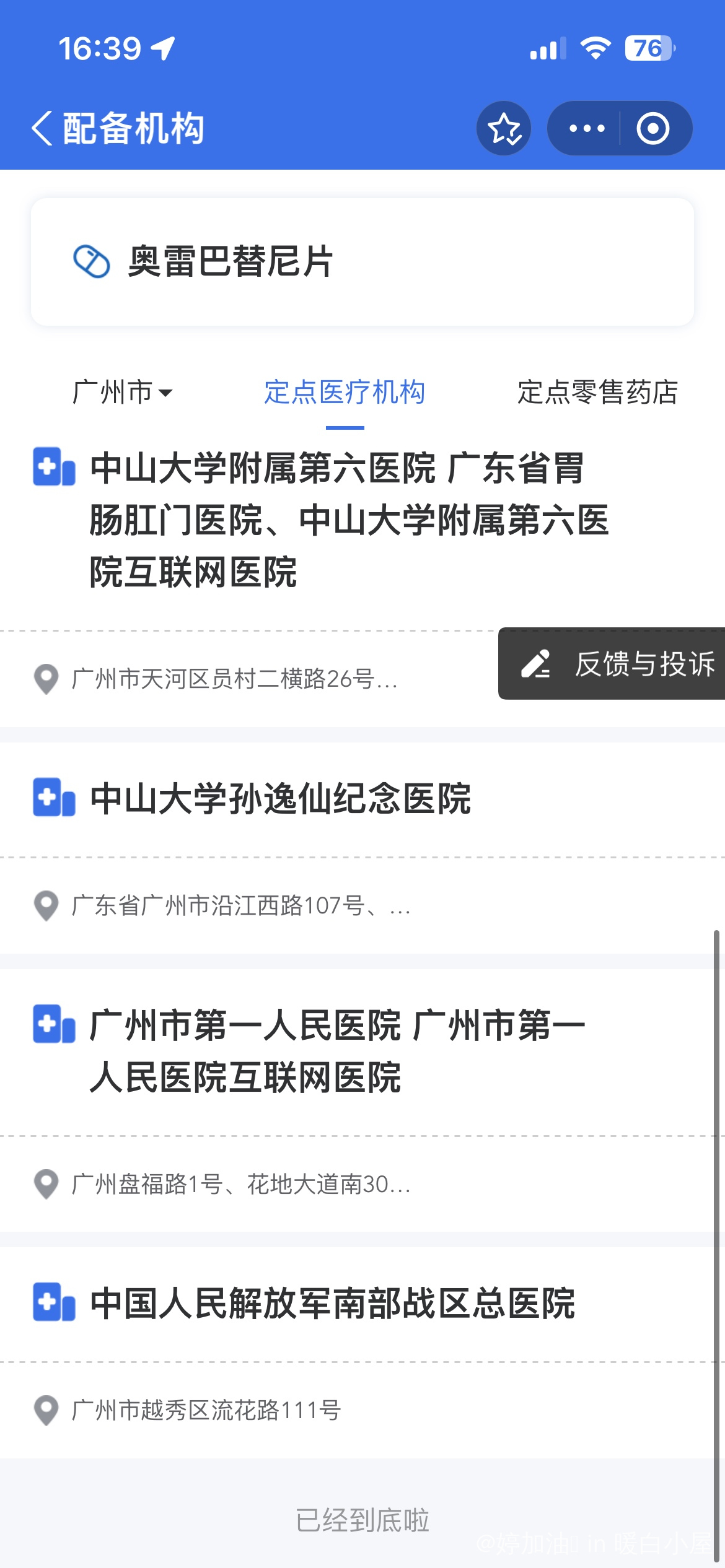
Task: Add mini program to favorites star
Action: tap(504, 129)
